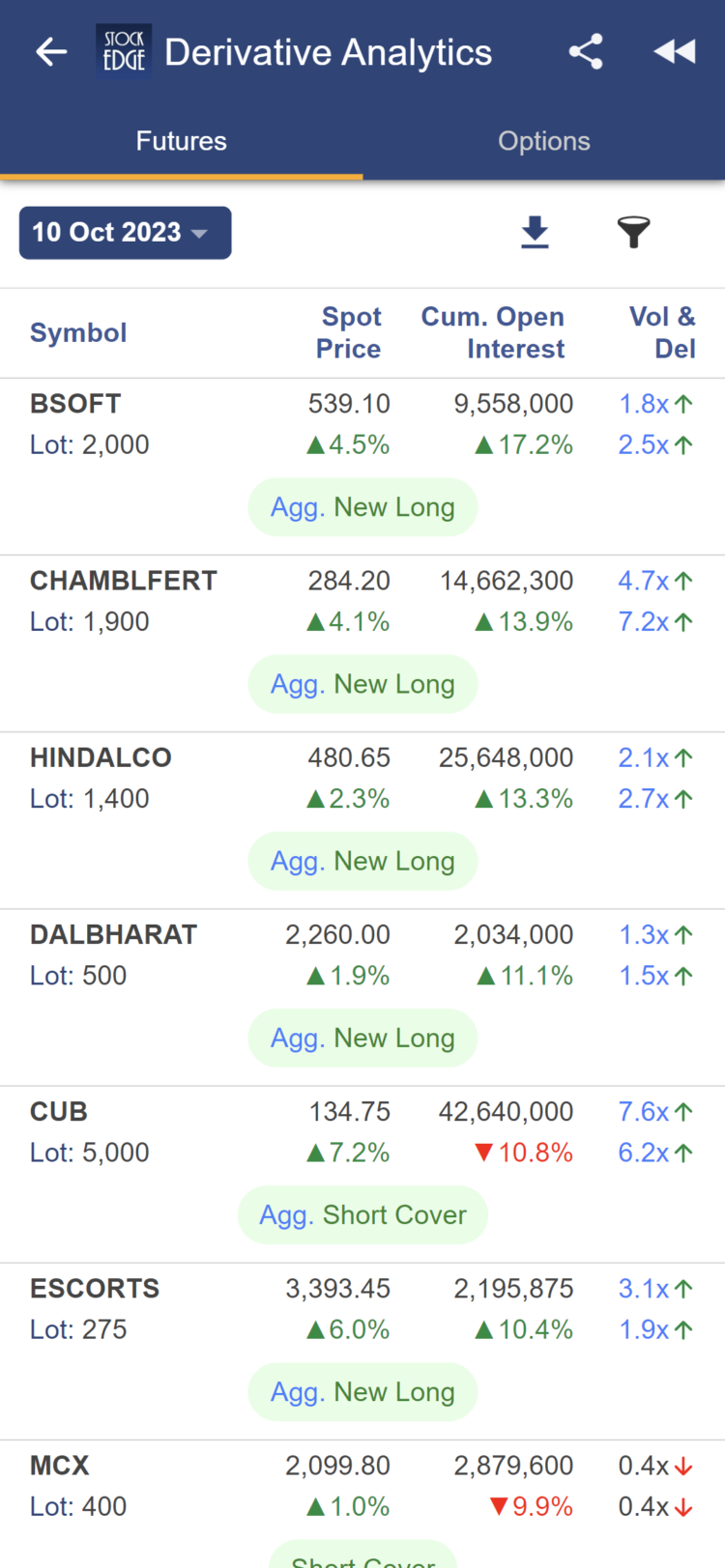Screen dimensions: 725x1568
Task: Switch to the Options tab
Action: [543, 141]
